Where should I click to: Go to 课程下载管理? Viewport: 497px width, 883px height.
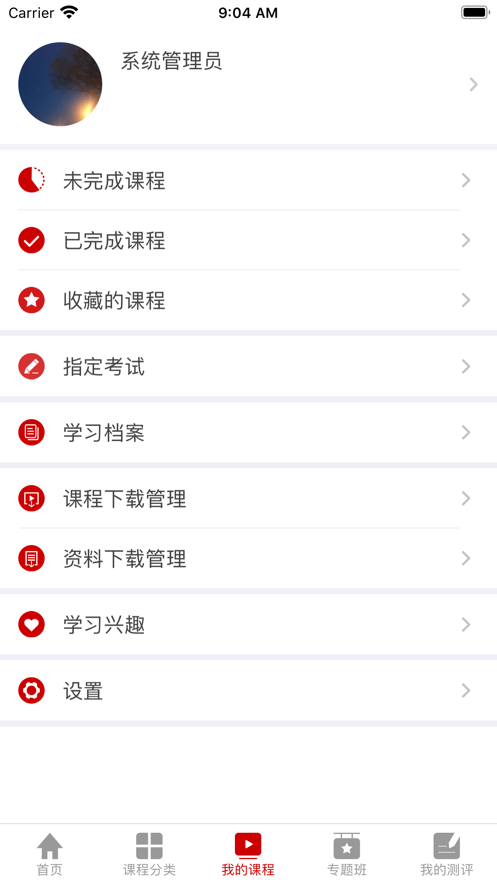[x=248, y=498]
